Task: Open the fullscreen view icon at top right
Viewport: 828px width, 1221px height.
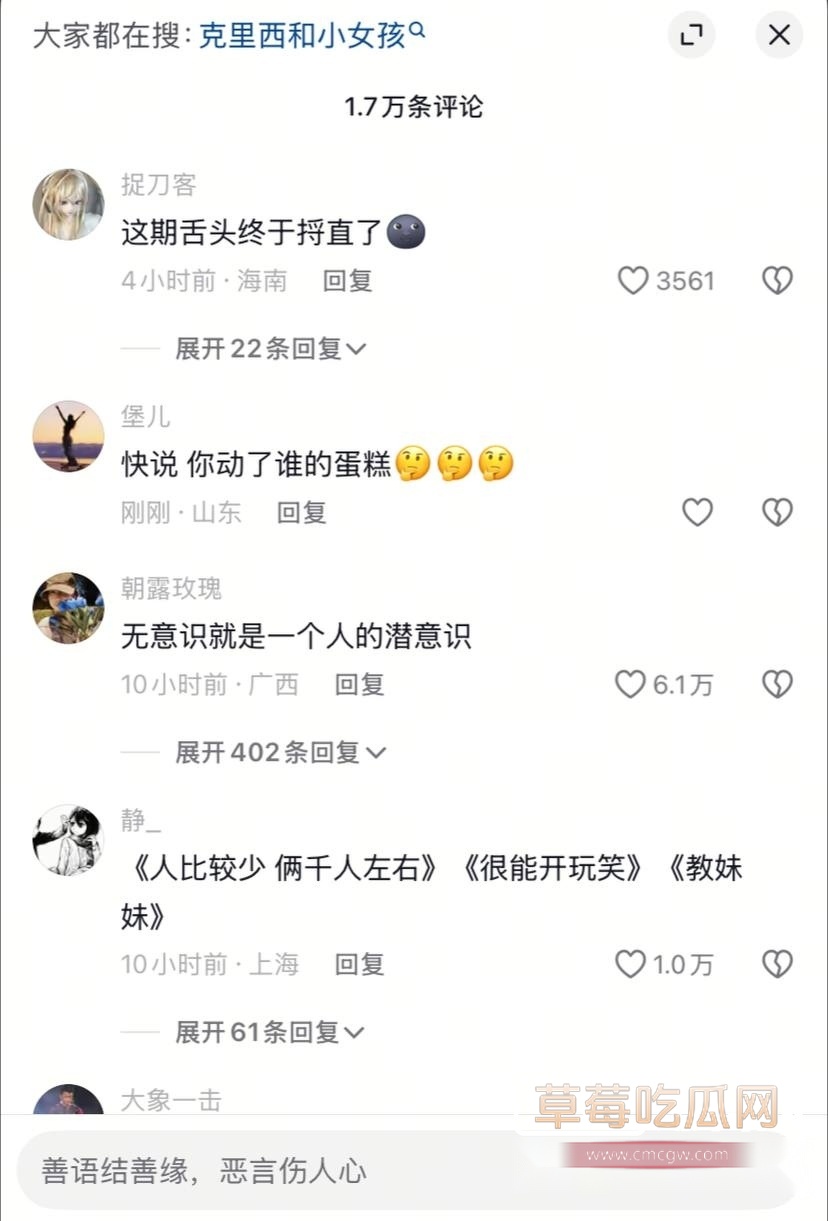Action: (x=691, y=35)
